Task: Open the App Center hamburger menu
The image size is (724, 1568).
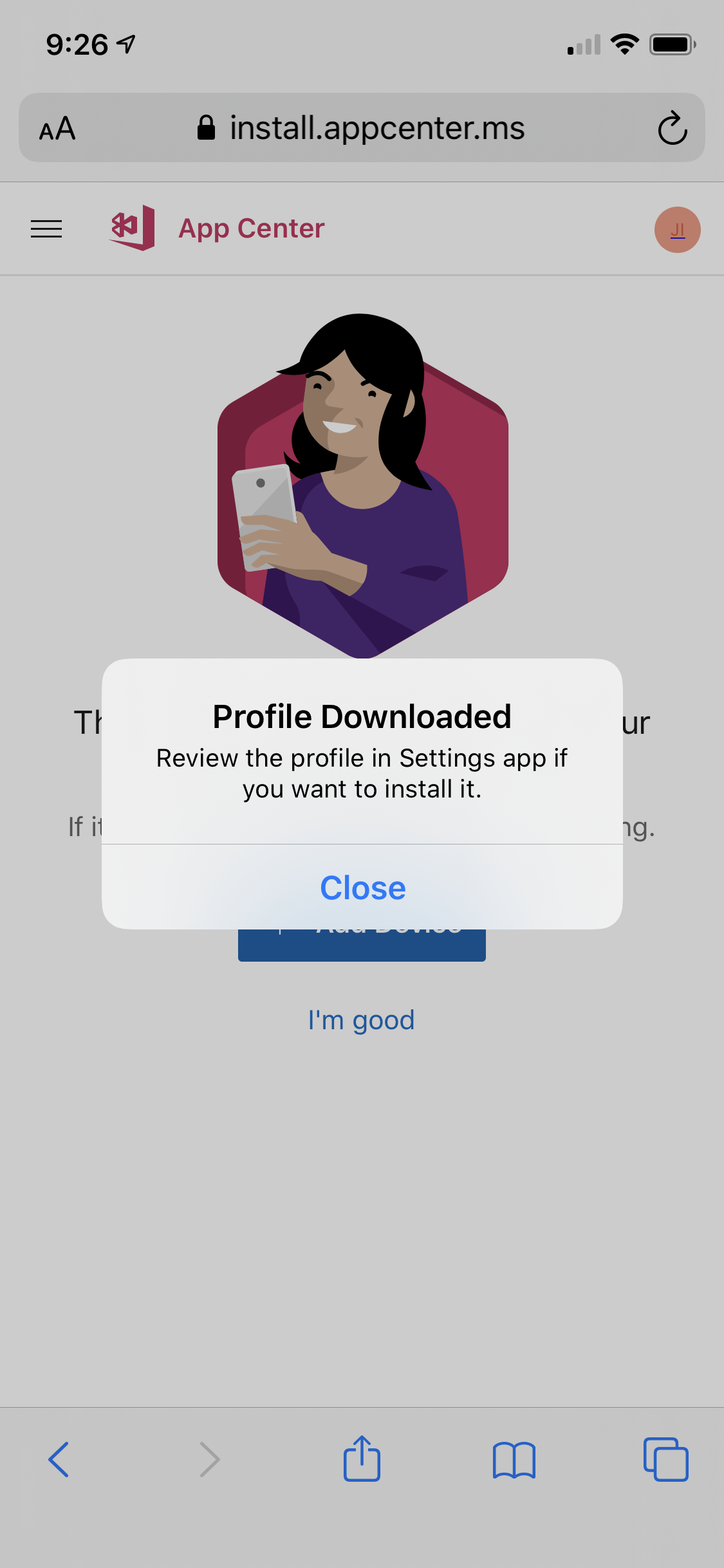Action: pos(46,229)
